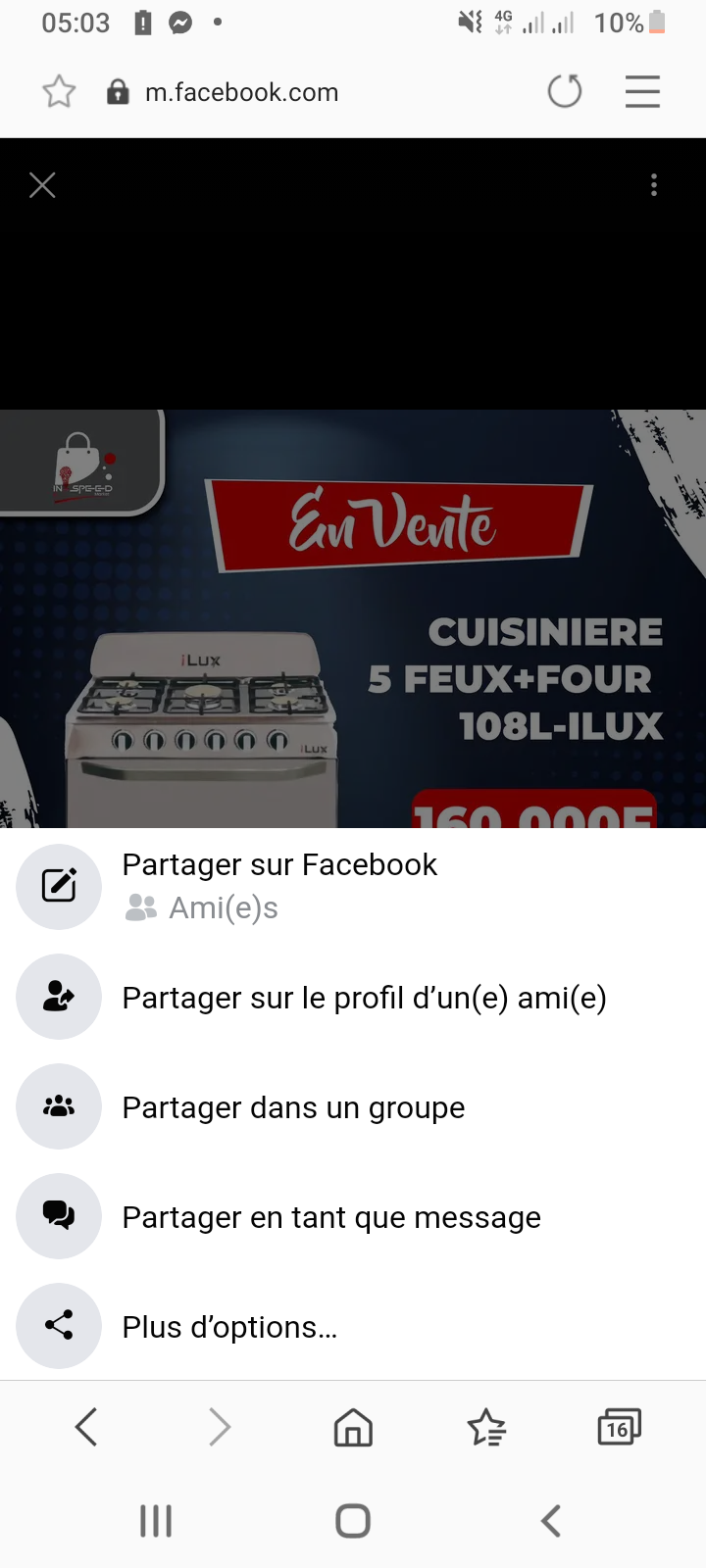
Task: Go to the browser home page
Action: [x=353, y=1427]
